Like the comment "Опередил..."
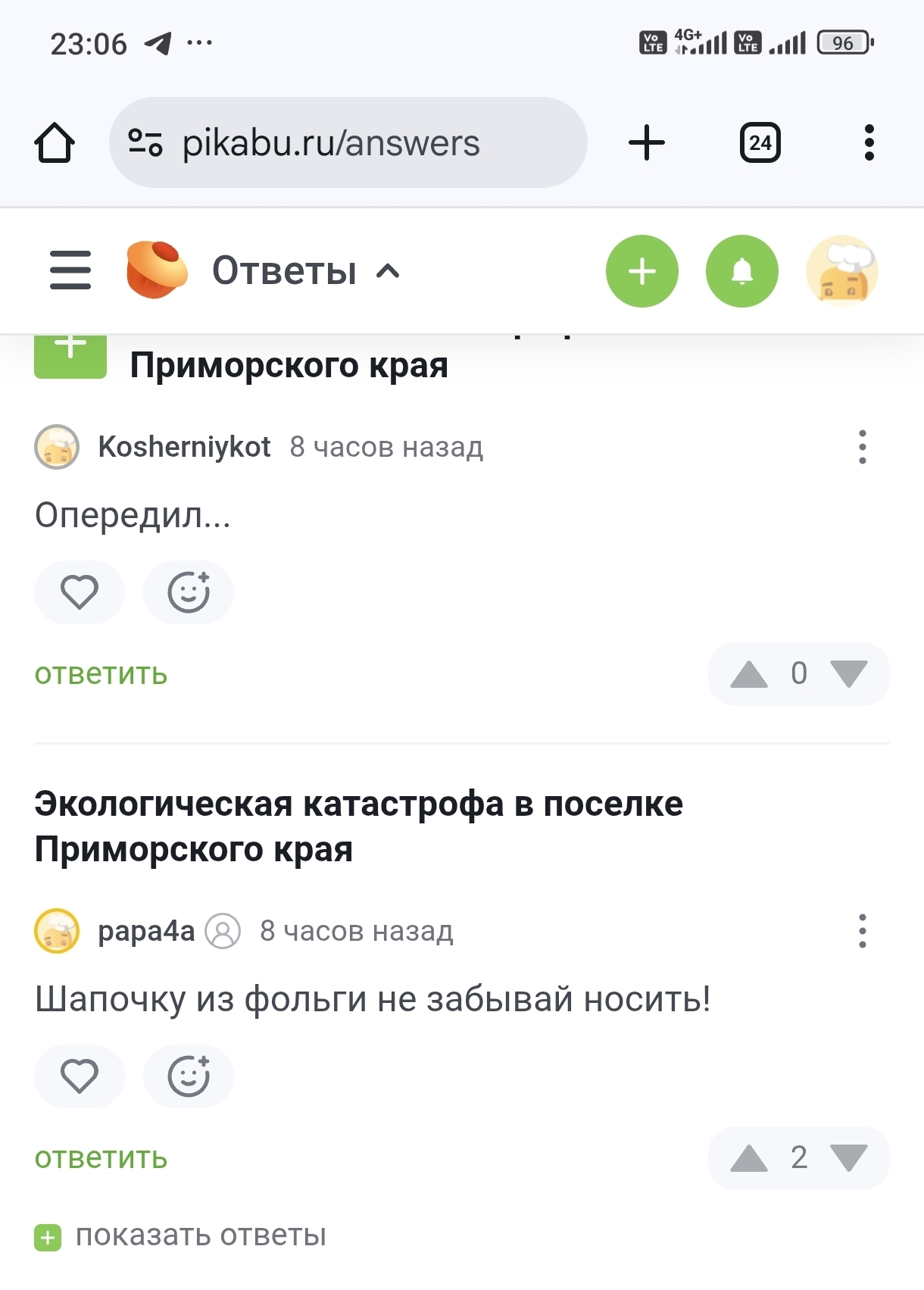 (x=80, y=592)
